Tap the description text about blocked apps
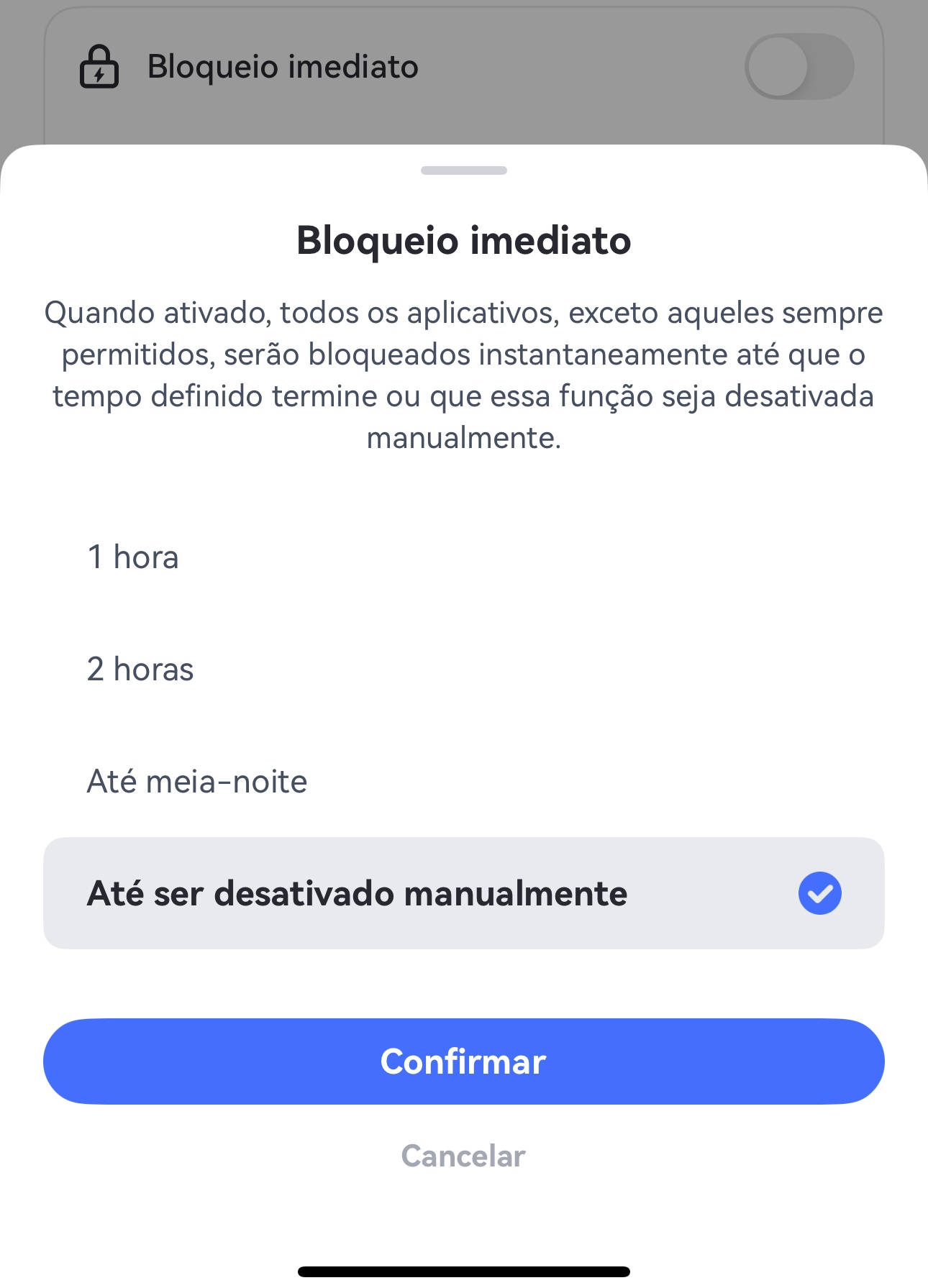The image size is (928, 1288). [464, 373]
